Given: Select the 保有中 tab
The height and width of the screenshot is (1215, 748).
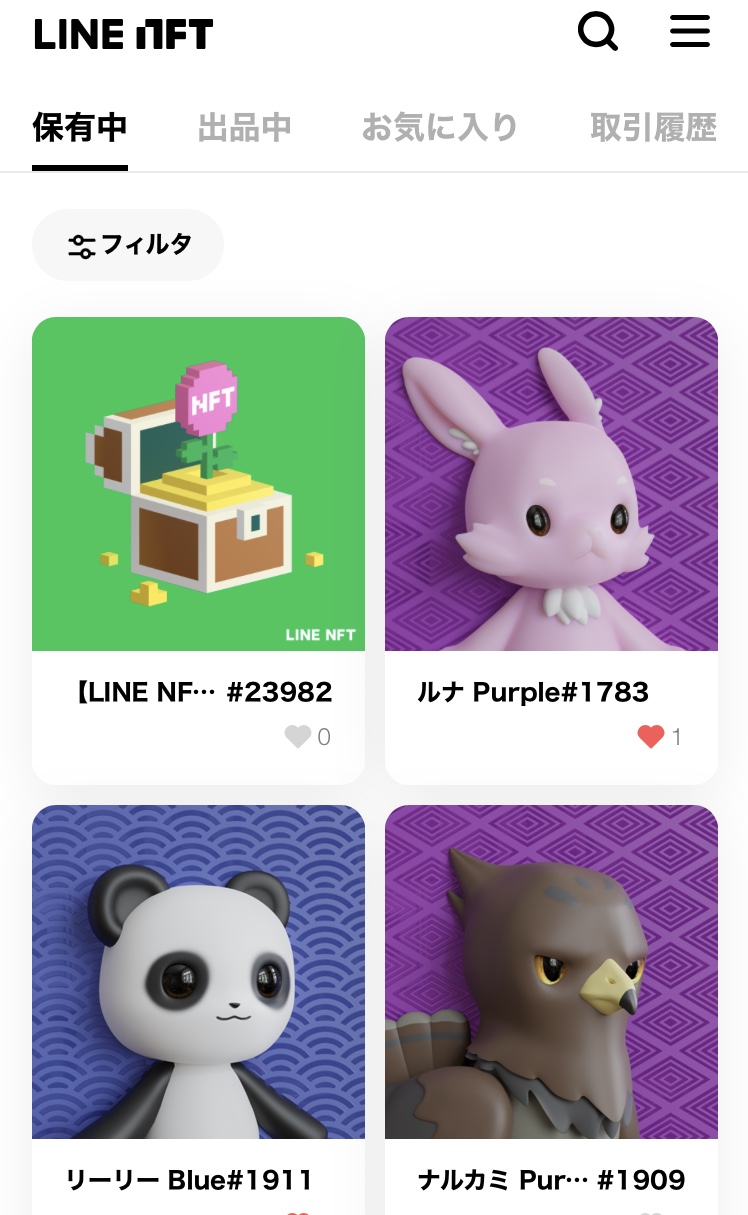Looking at the screenshot, I should point(80,127).
